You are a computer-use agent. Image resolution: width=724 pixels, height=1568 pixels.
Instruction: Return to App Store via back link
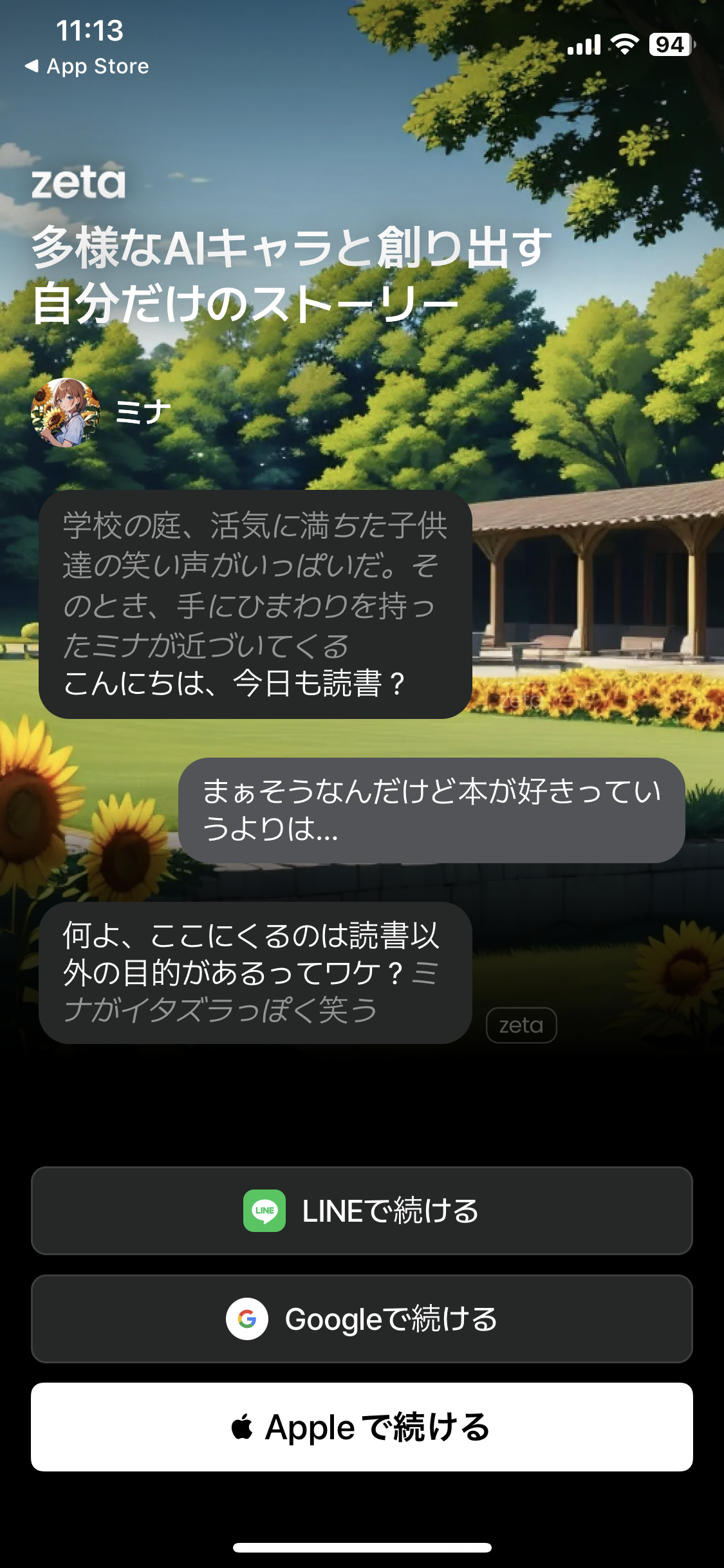pyautogui.click(x=87, y=66)
